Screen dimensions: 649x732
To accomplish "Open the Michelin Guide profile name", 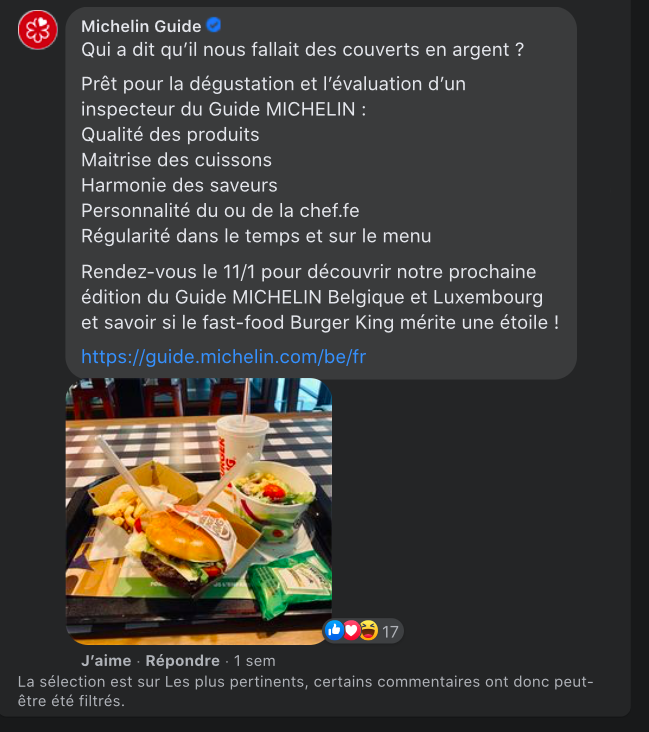I will point(141,26).
